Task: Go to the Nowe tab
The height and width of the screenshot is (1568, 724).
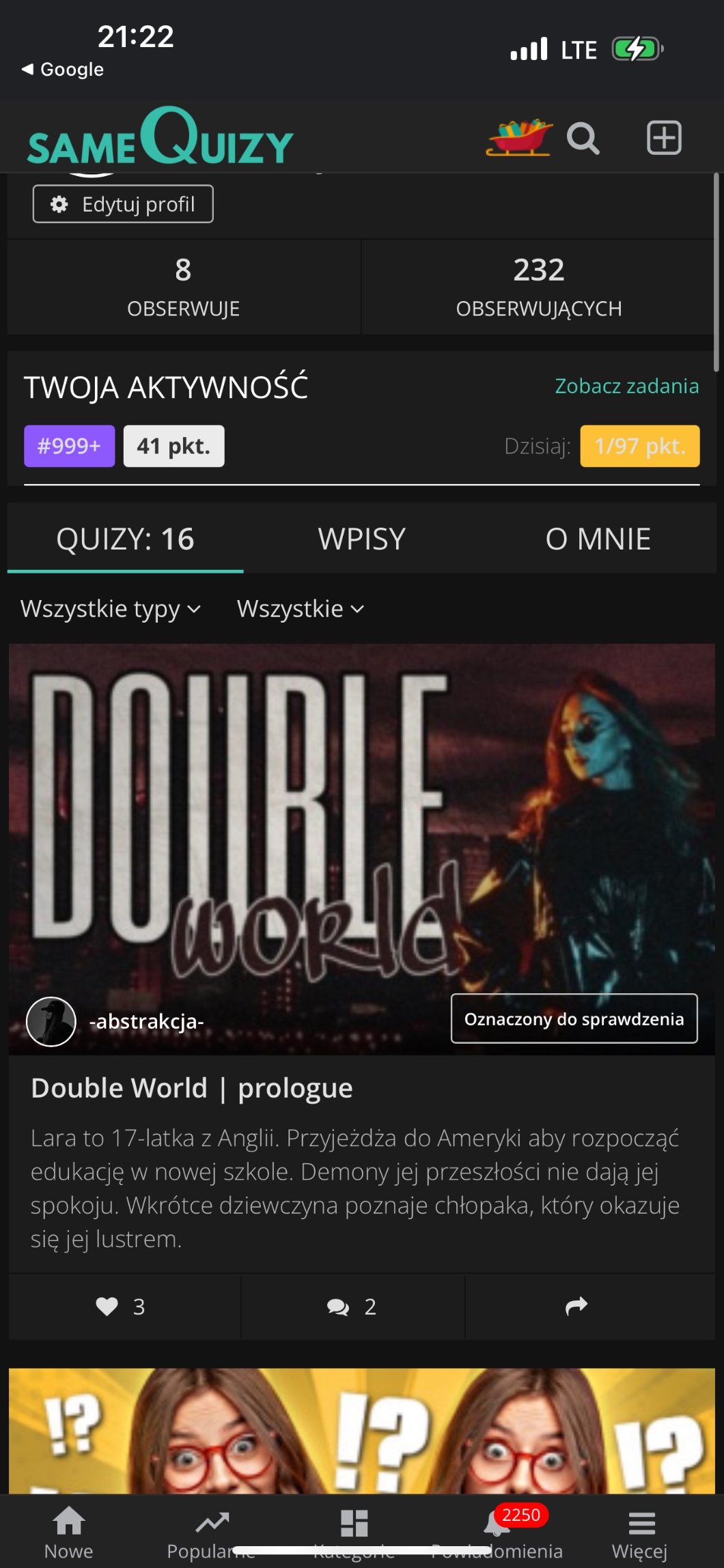Action: [x=69, y=1533]
